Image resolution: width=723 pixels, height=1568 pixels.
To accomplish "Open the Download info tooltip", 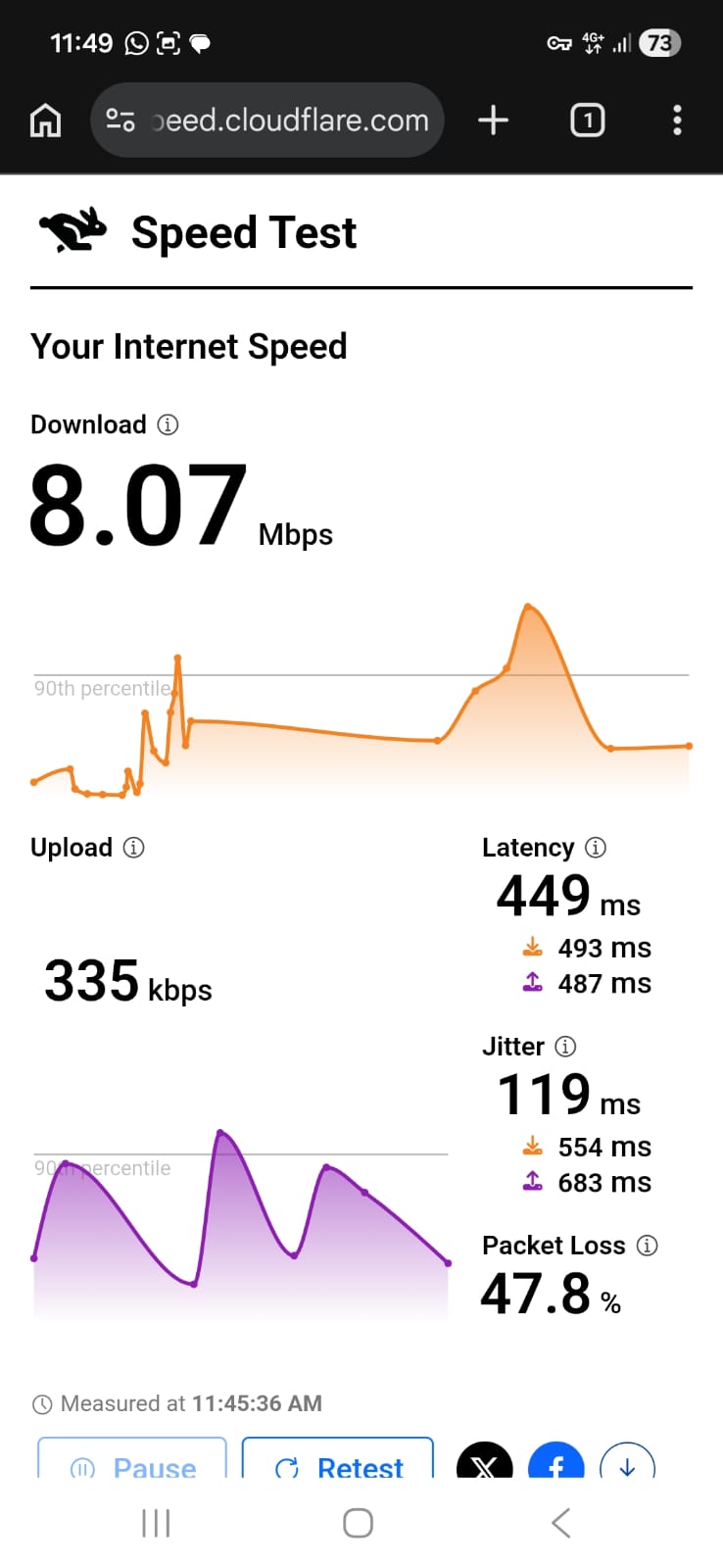I will click(169, 425).
